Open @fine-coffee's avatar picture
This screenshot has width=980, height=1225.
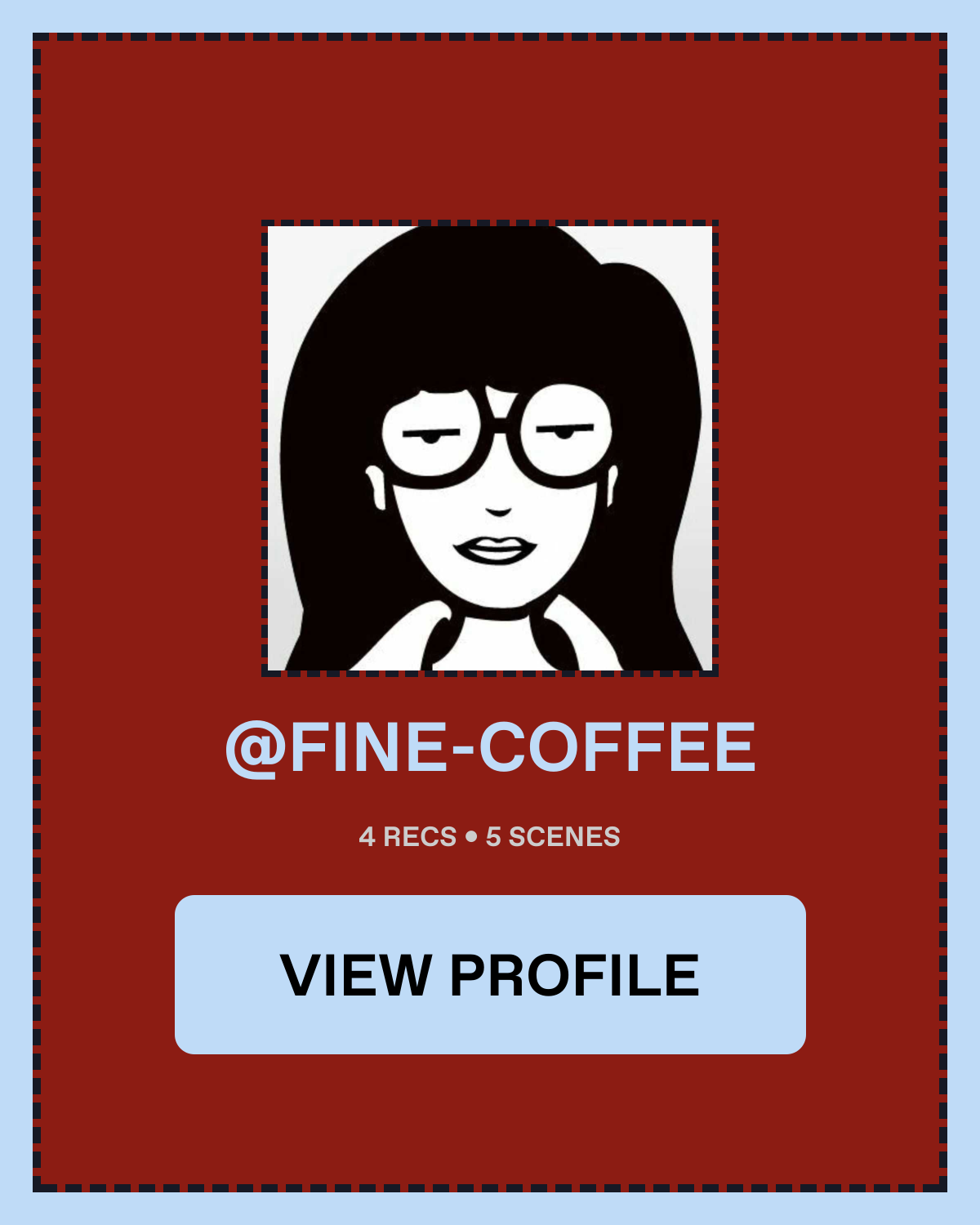click(x=490, y=448)
